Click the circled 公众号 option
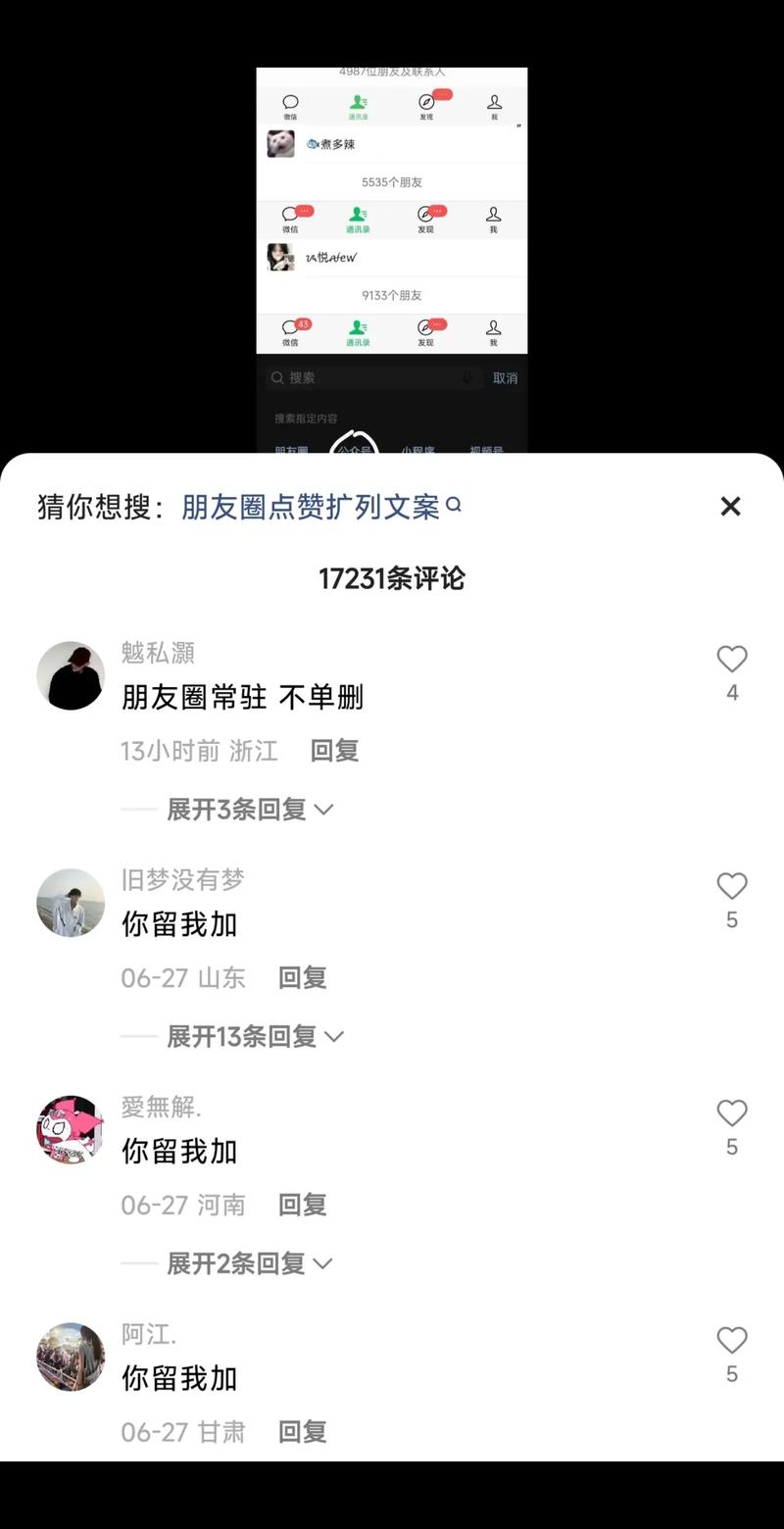Screen dimensions: 784x1529 click(x=355, y=449)
